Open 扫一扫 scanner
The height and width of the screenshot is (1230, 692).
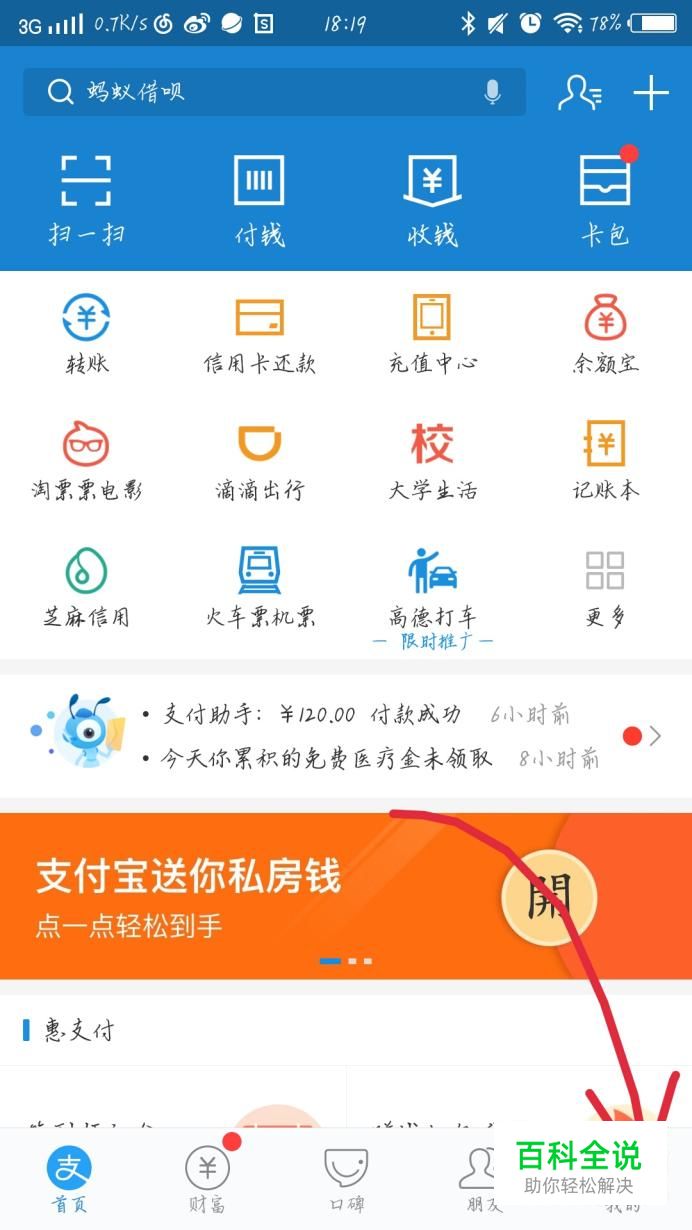[x=86, y=200]
